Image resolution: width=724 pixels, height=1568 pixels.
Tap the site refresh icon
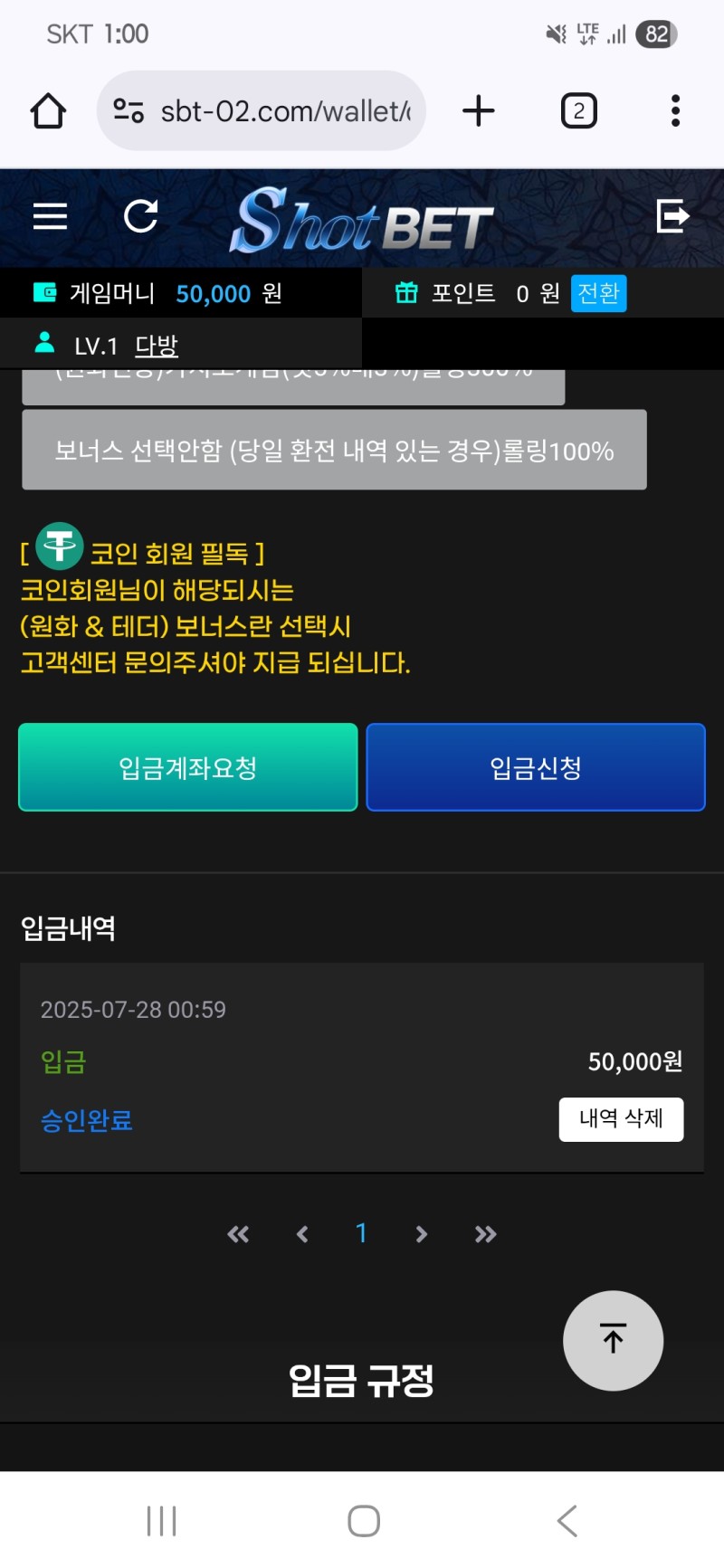140,216
